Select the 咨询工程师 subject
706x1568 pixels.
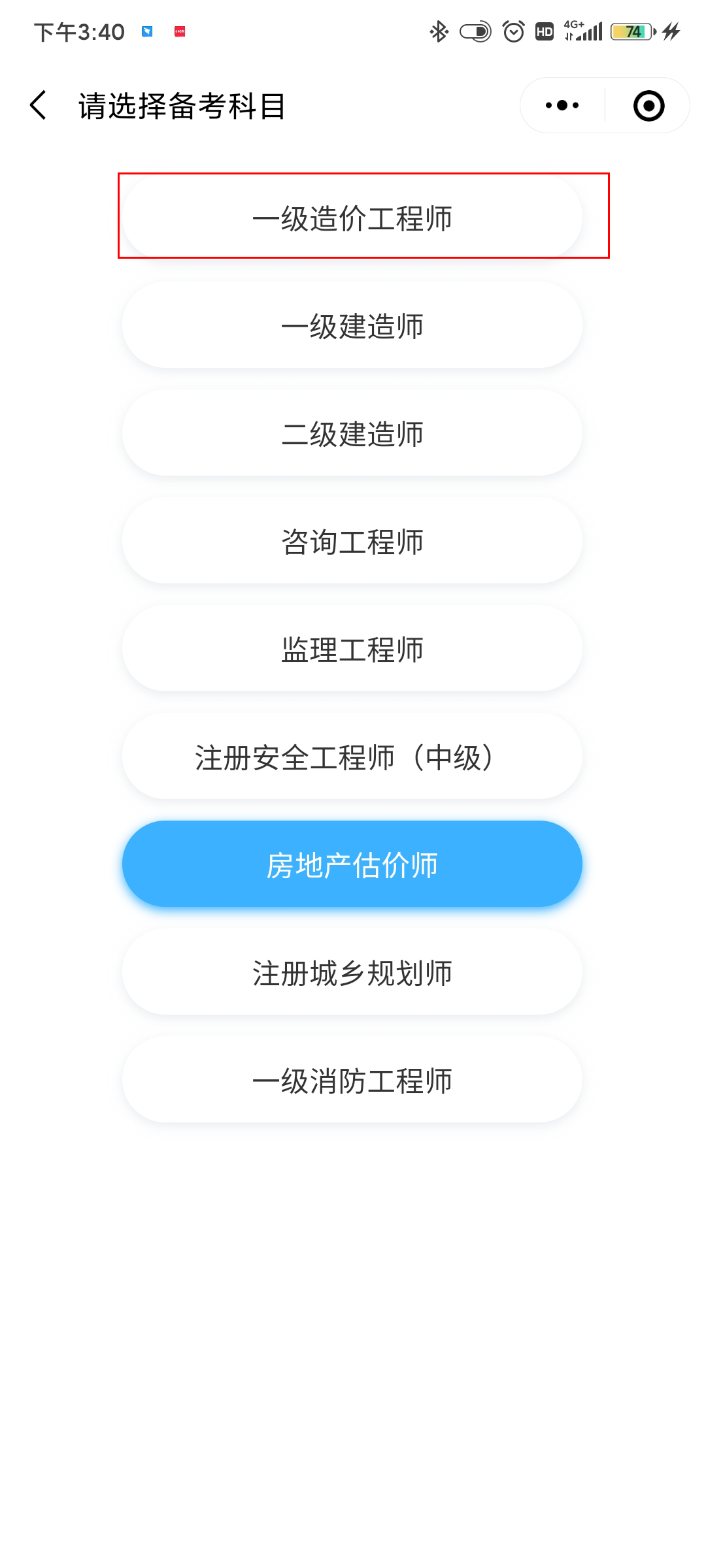coord(352,541)
